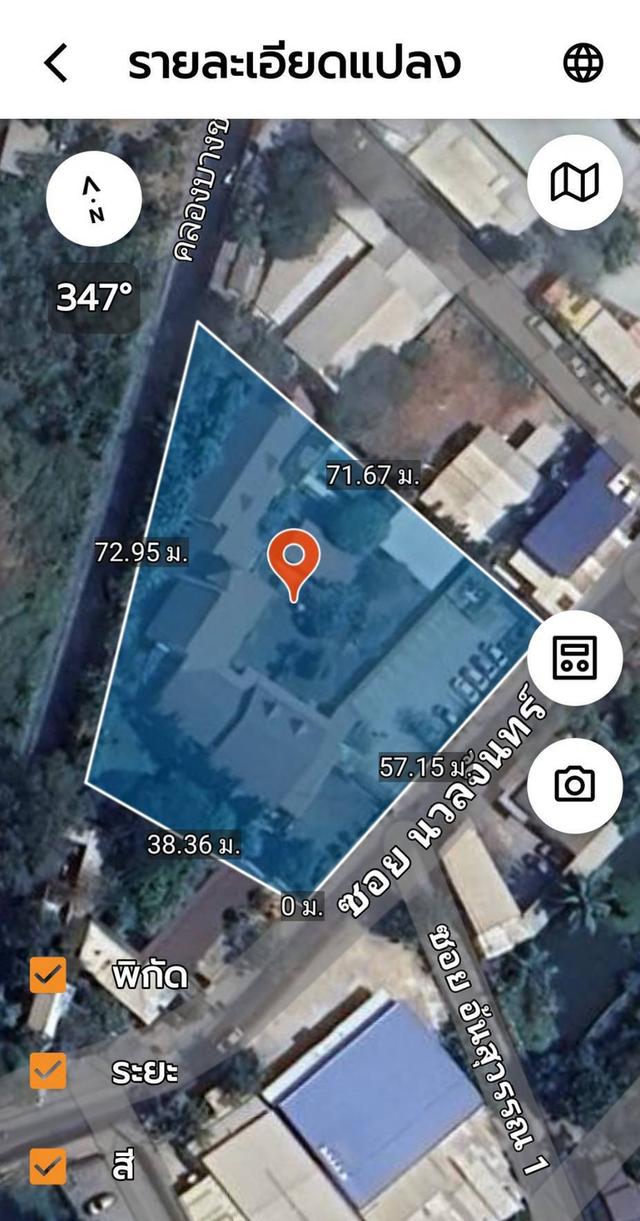The width and height of the screenshot is (640, 1221).
Task: Disable the สี color checkbox
Action: pos(48,1166)
